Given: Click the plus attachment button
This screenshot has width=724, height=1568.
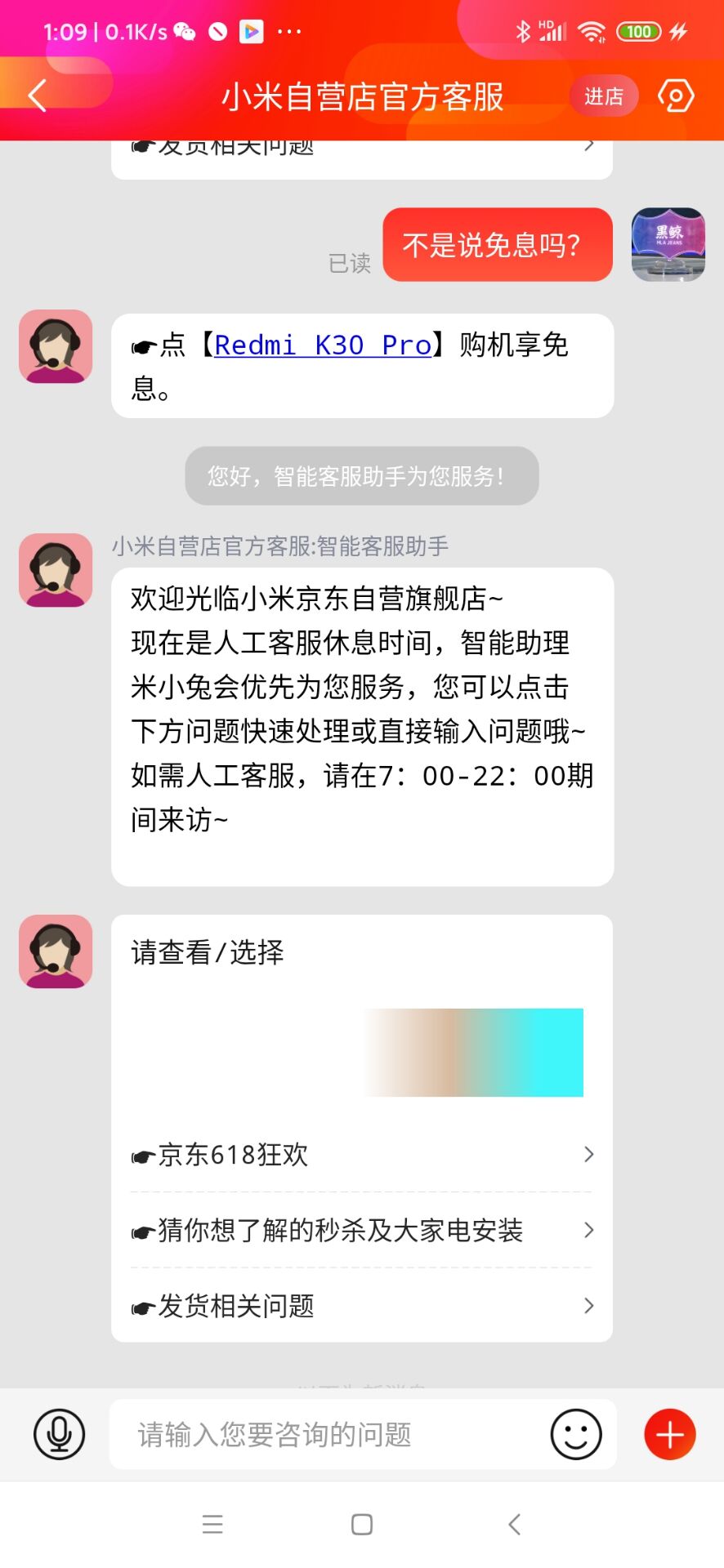Looking at the screenshot, I should pyautogui.click(x=669, y=1435).
